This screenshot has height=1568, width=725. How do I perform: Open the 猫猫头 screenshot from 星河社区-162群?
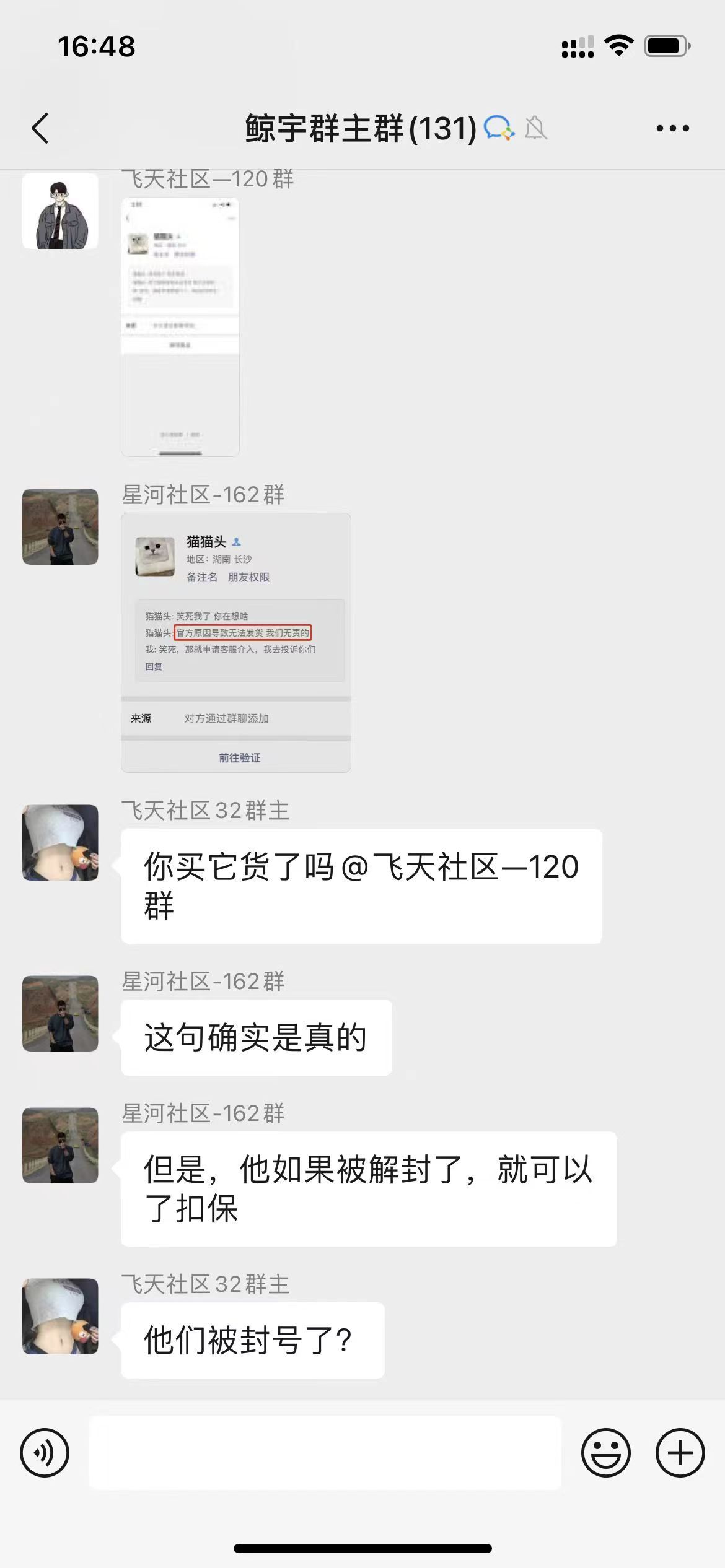(x=235, y=642)
